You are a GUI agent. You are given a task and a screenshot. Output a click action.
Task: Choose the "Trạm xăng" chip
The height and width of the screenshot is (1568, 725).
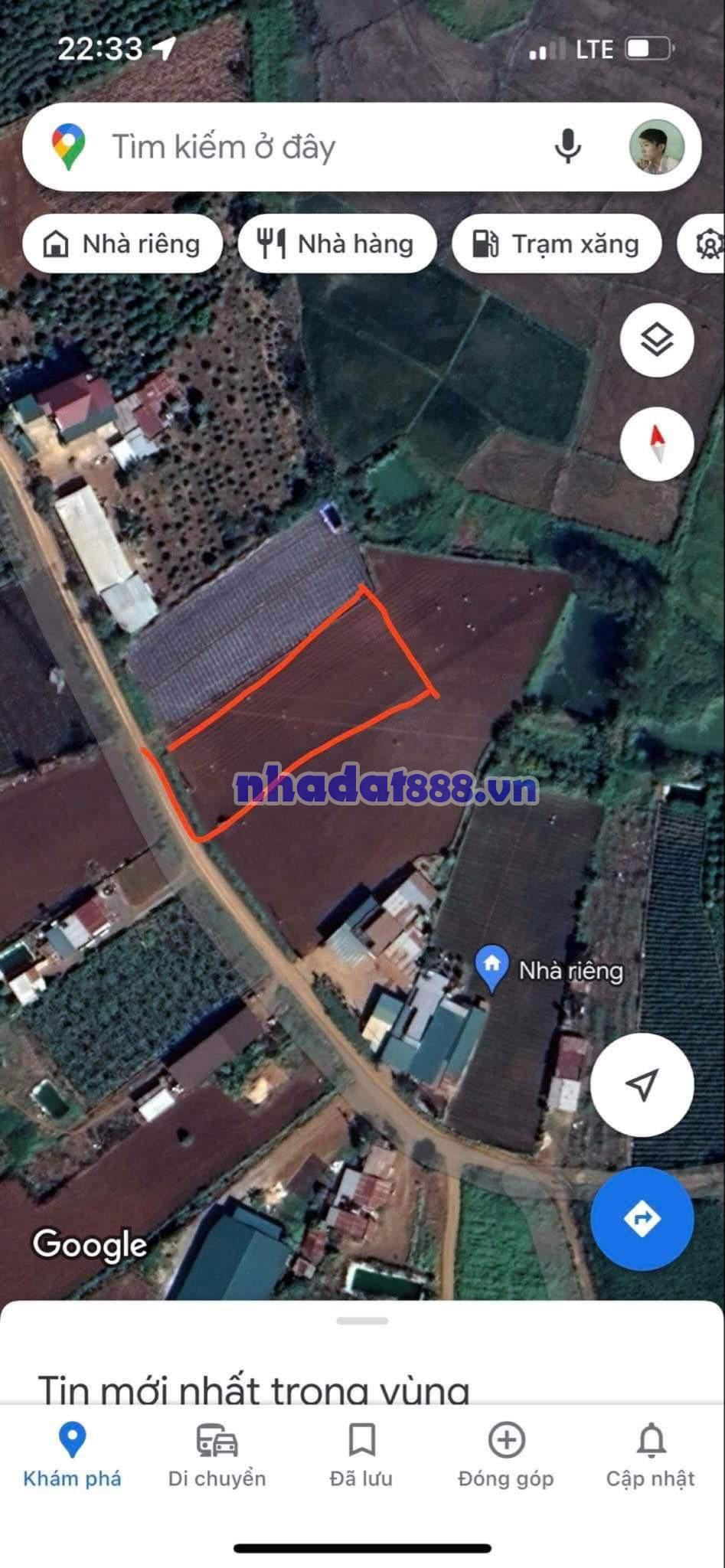[557, 244]
